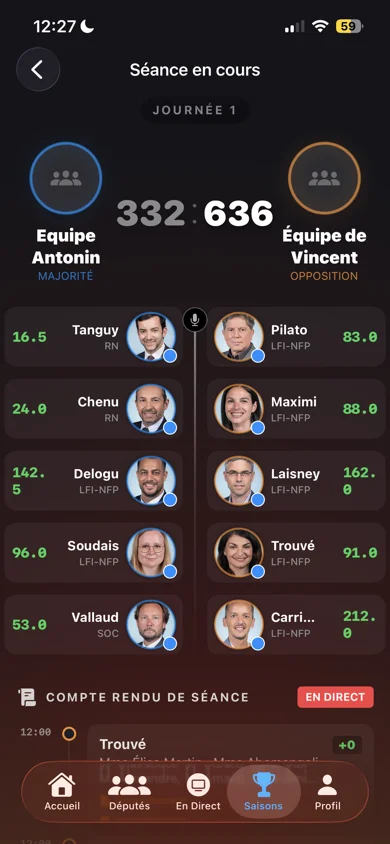
Task: Go back using the arrow button
Action: pos(38,69)
